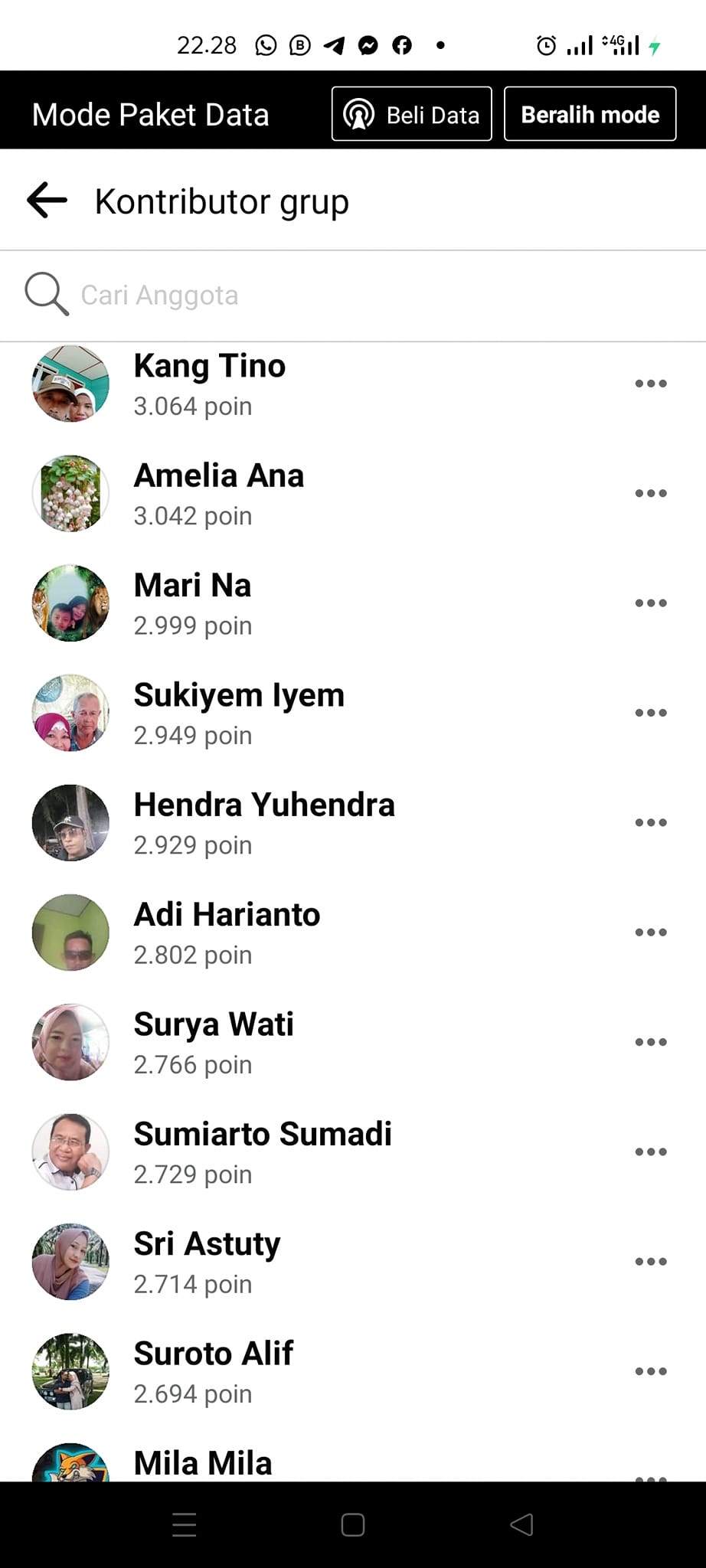Open more options for Surya Wati
This screenshot has width=706, height=1568.
(651, 1042)
